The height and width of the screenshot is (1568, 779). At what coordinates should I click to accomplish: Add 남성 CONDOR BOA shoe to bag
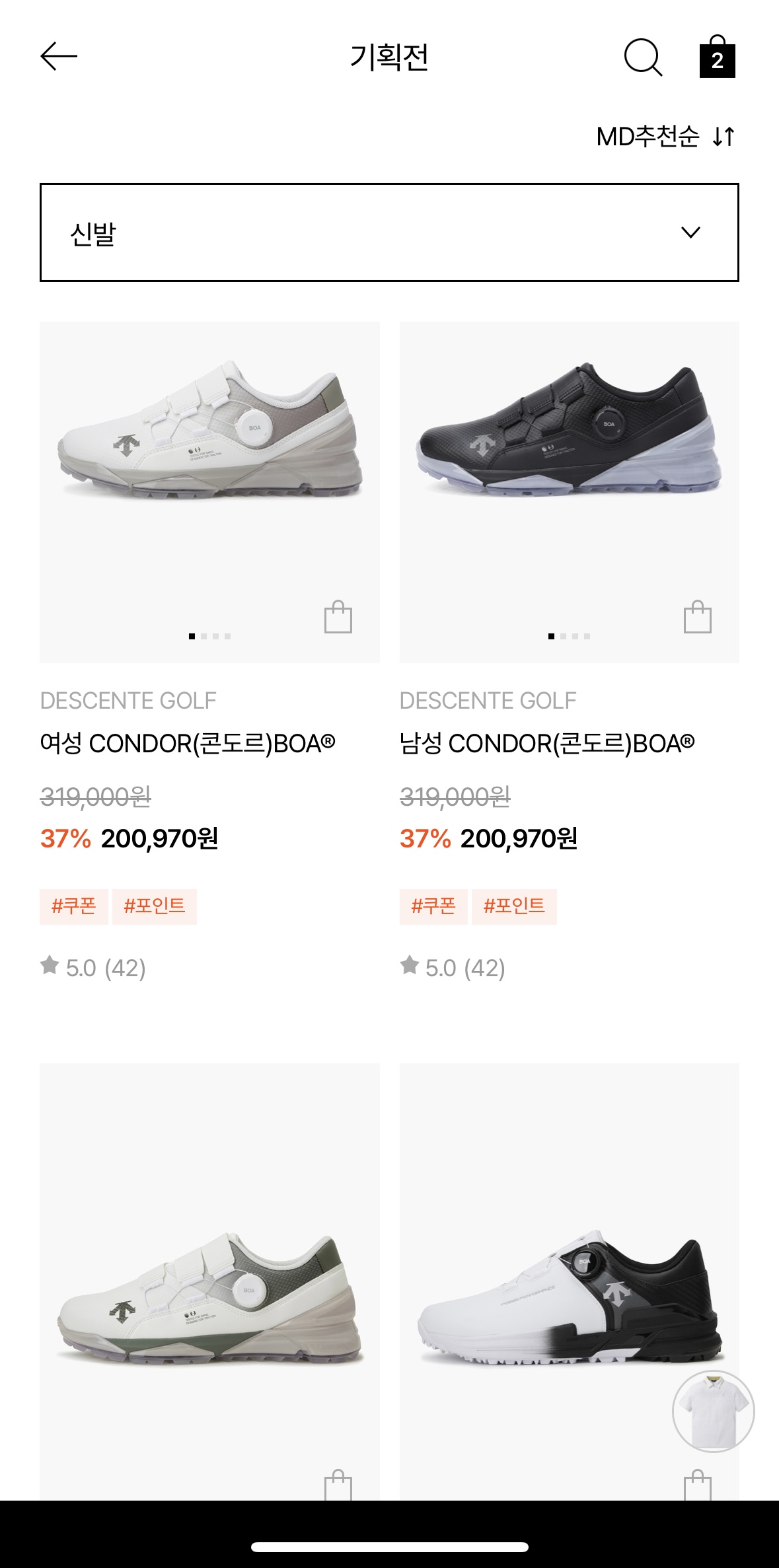pos(697,618)
